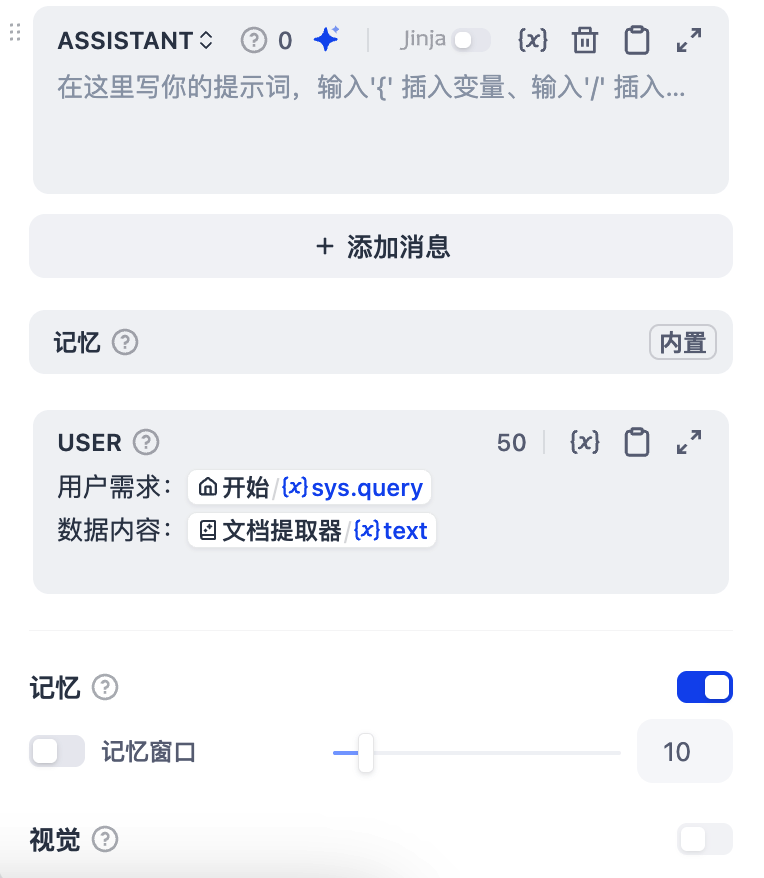
Task: Disable the 记忆 memory switch
Action: tap(705, 687)
